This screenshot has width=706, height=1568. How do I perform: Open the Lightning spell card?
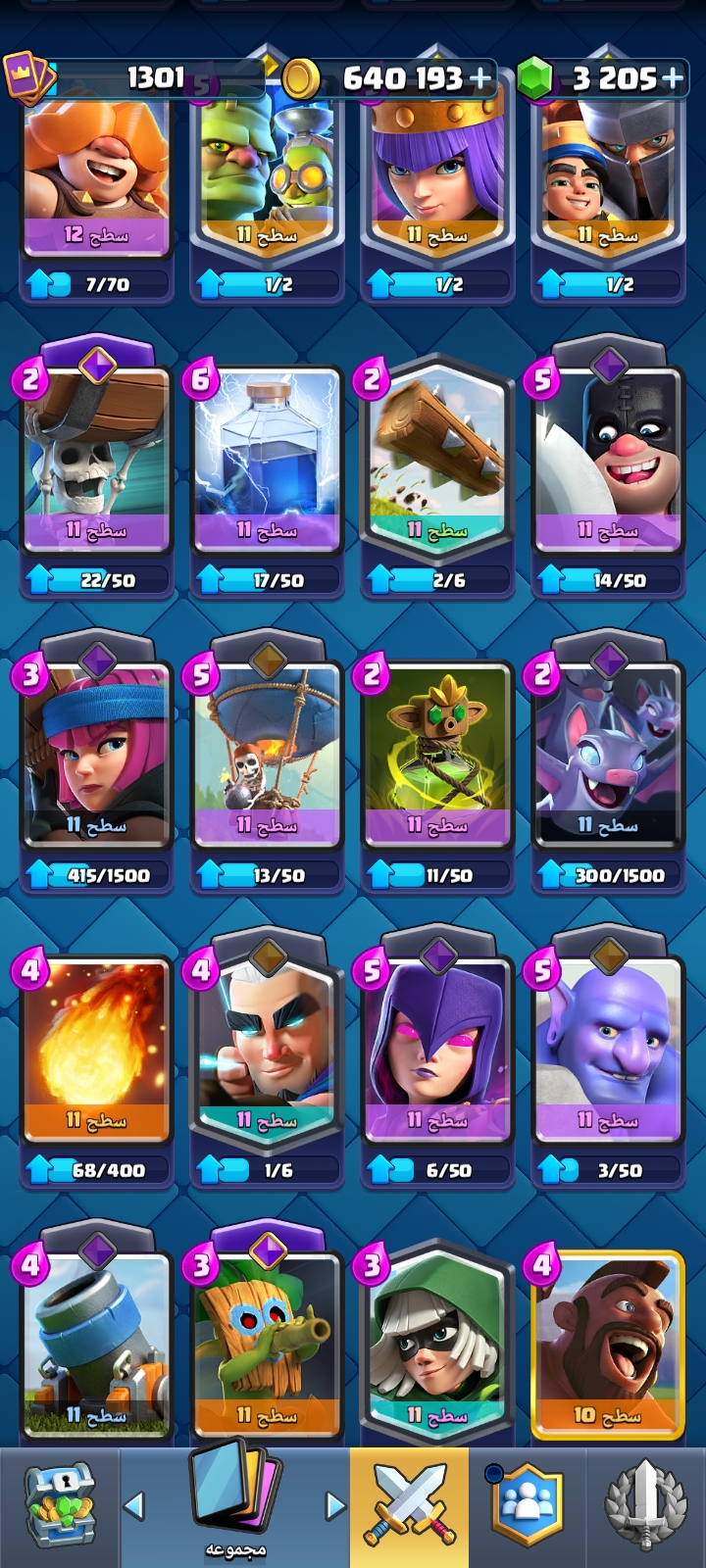pos(267,458)
